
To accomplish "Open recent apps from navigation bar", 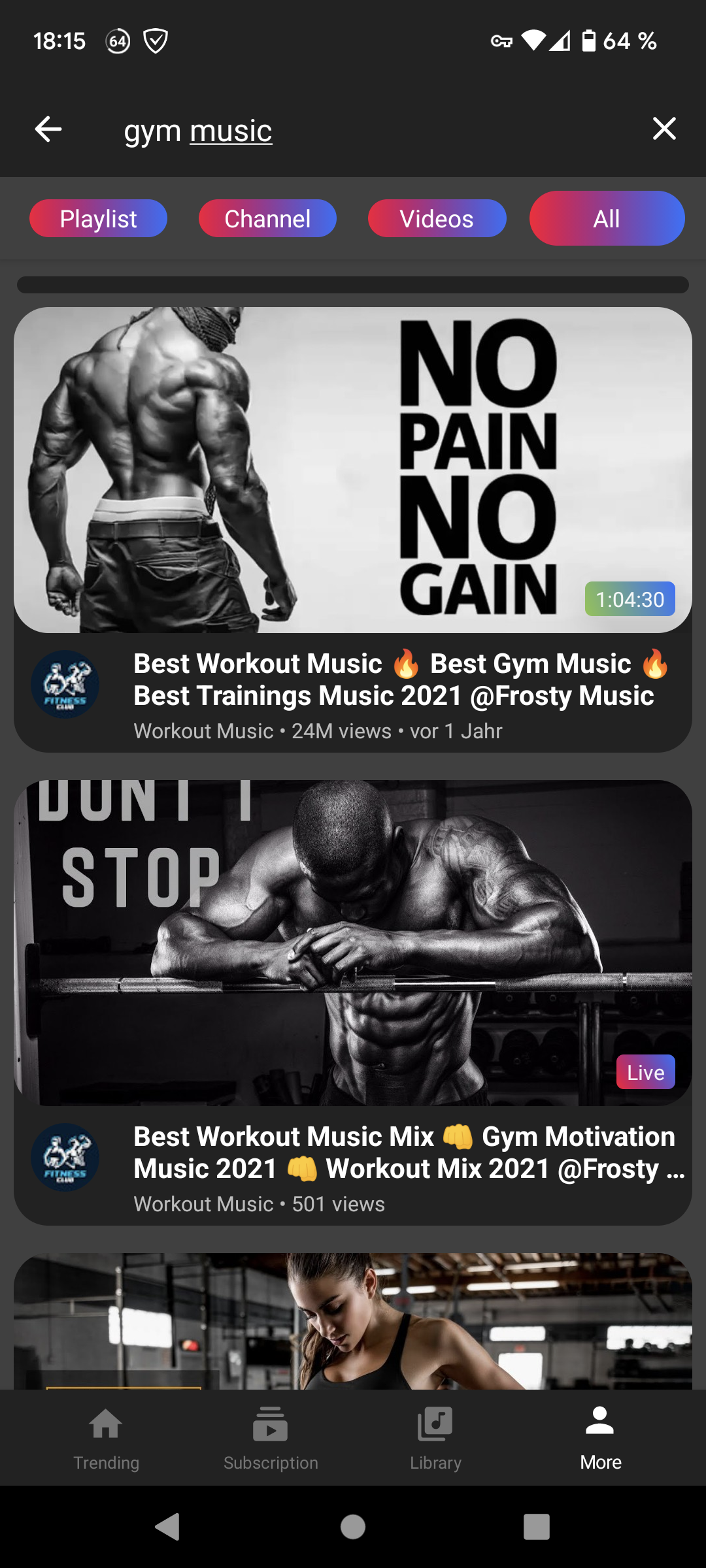I will [536, 1527].
